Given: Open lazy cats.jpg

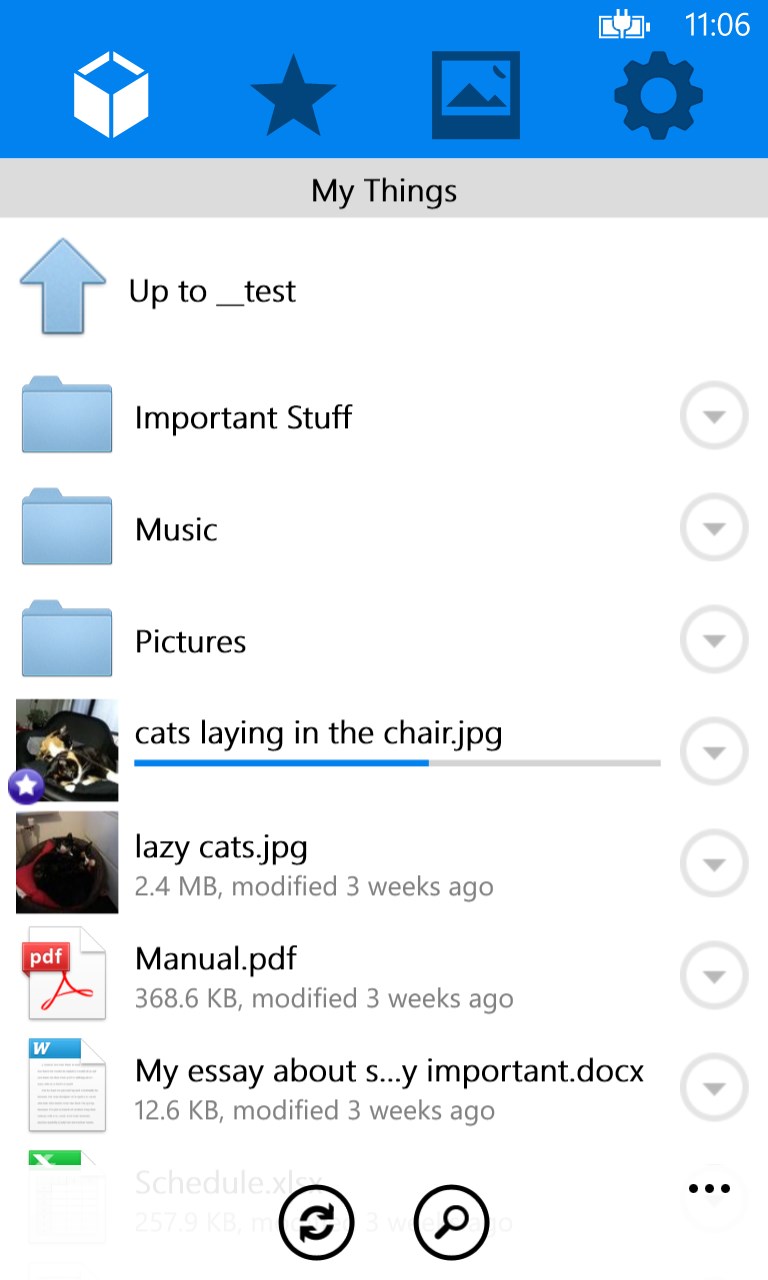Looking at the screenshot, I should coord(340,864).
